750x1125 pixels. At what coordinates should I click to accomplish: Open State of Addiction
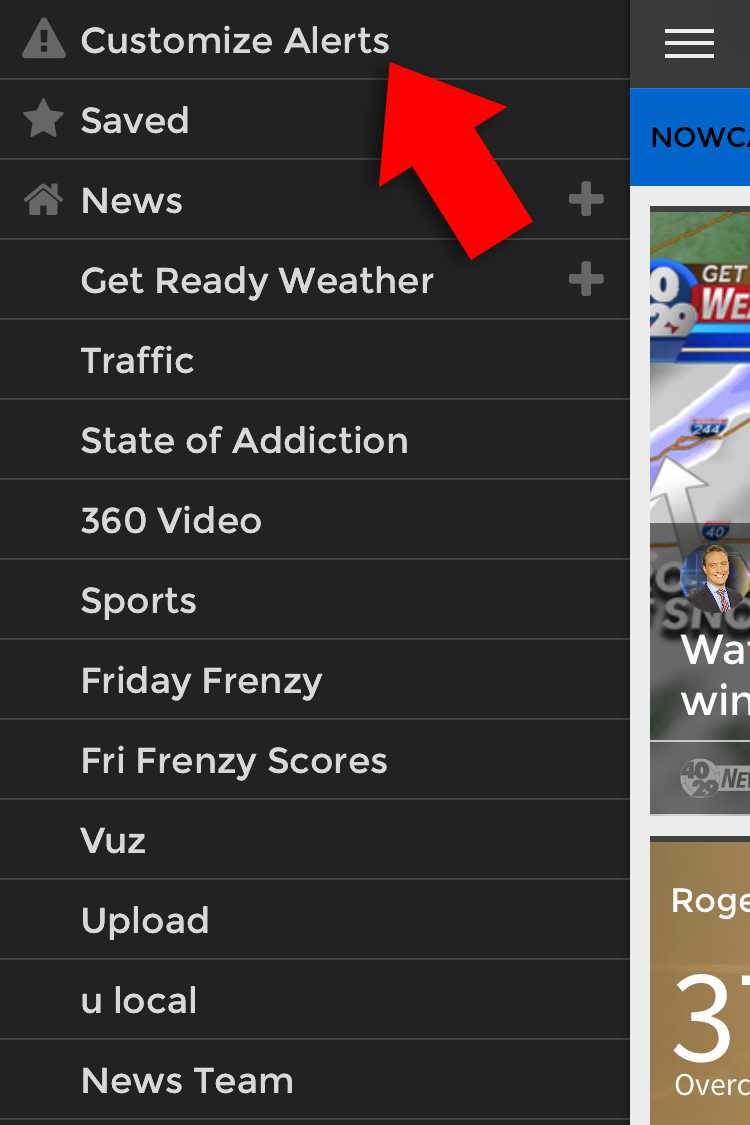pos(244,441)
